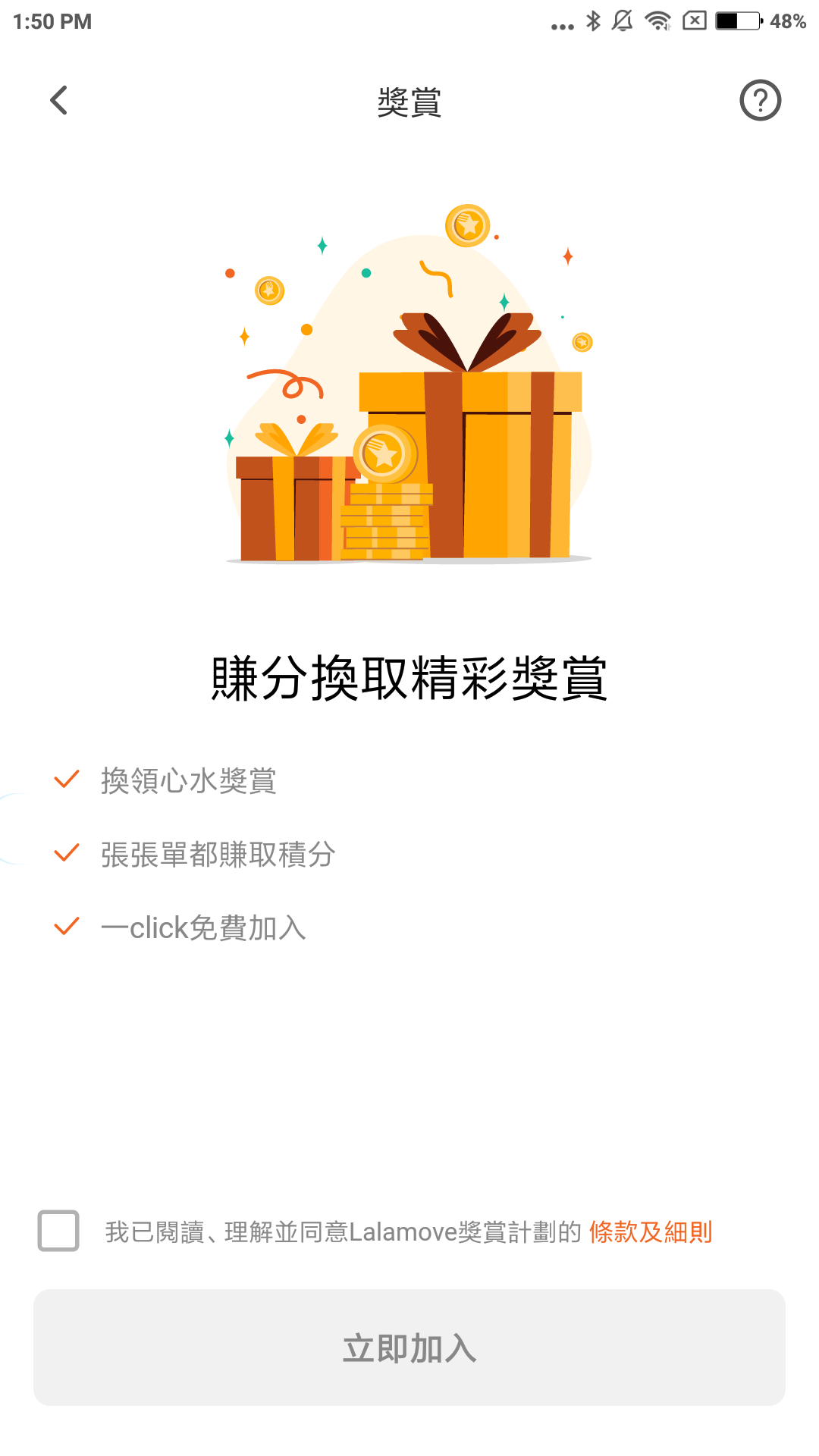
Task: Open the help question mark icon
Action: point(760,100)
